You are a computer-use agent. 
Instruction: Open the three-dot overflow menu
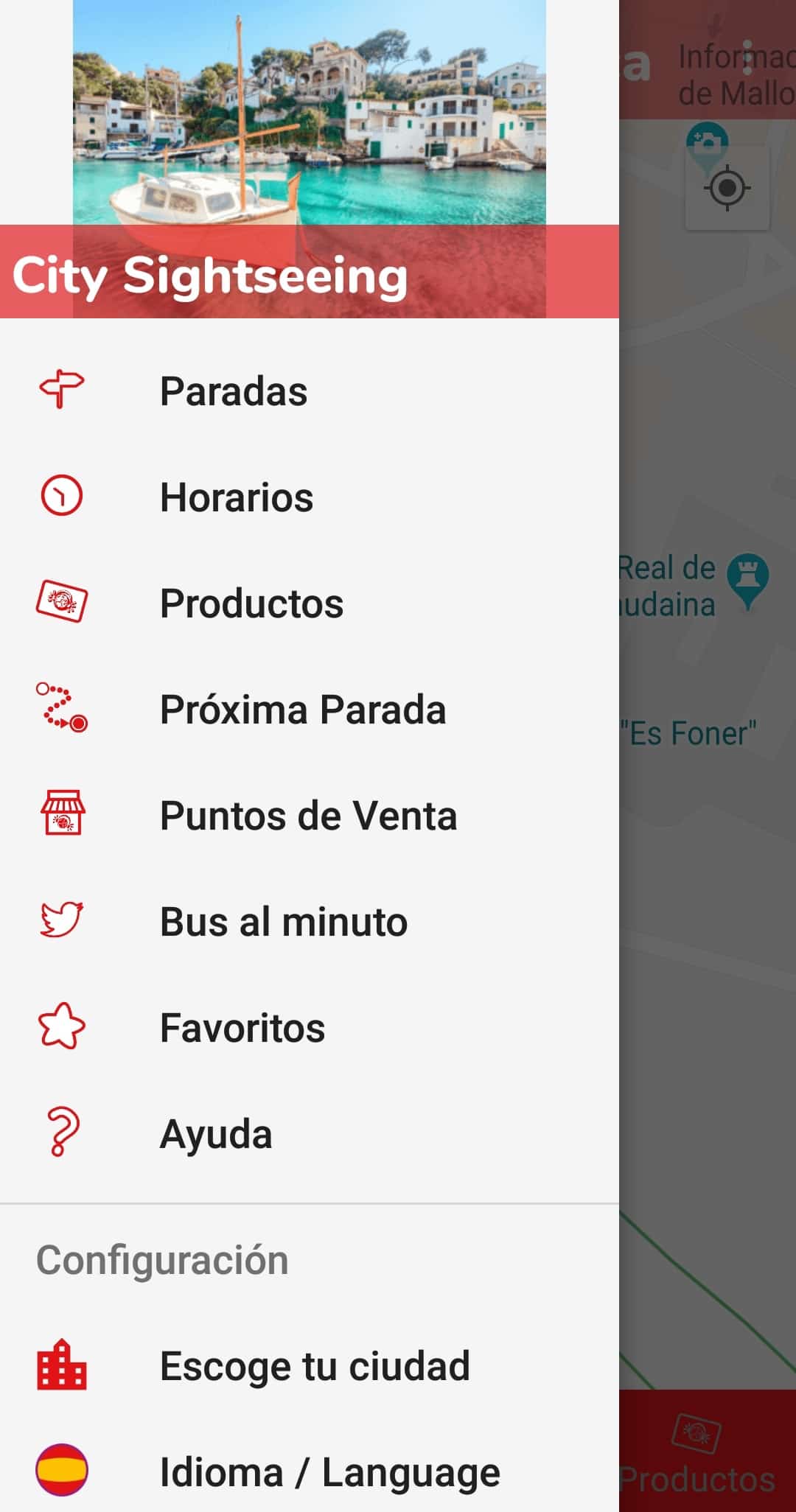point(747,57)
